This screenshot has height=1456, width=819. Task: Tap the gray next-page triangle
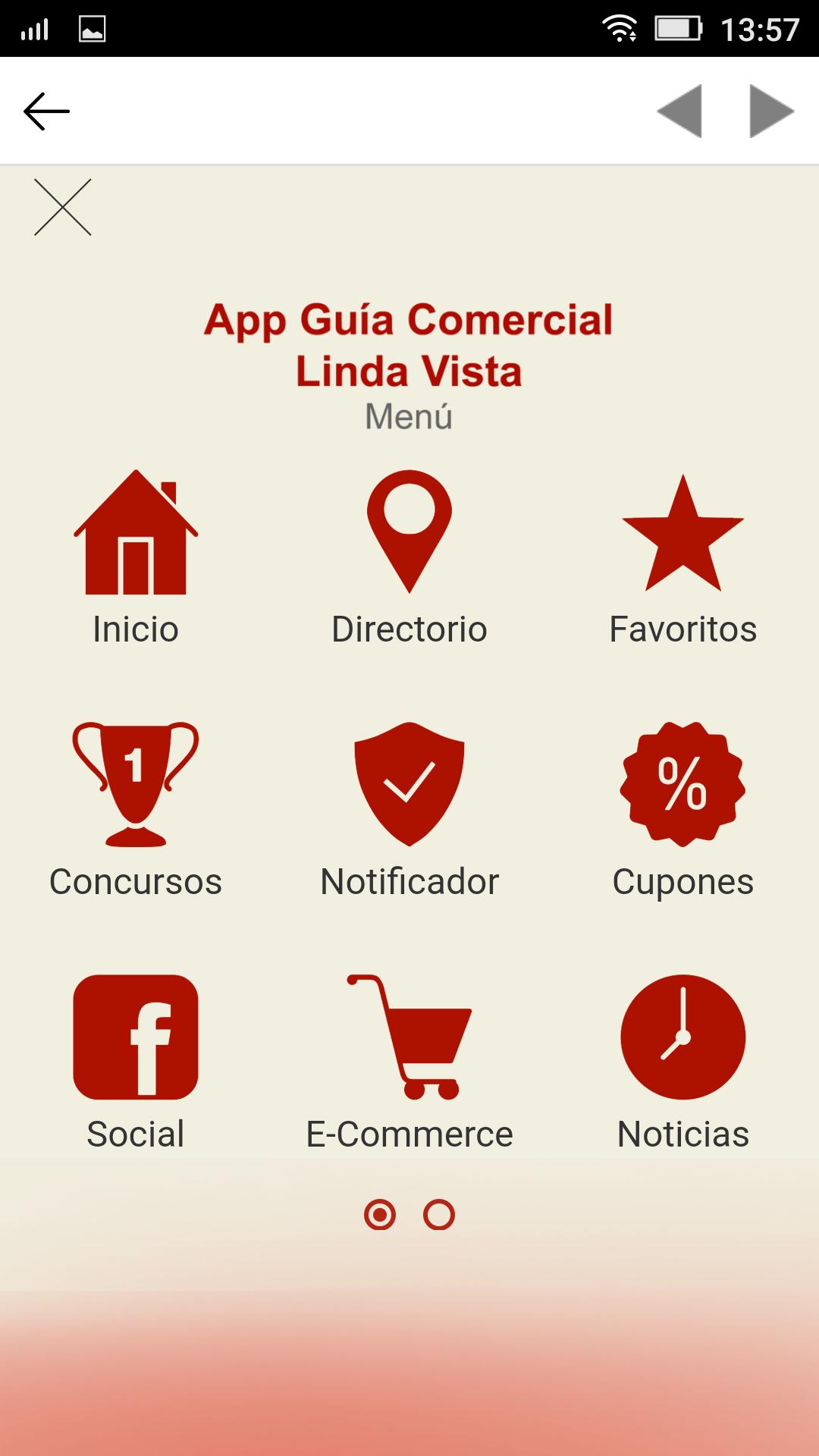coord(771,111)
